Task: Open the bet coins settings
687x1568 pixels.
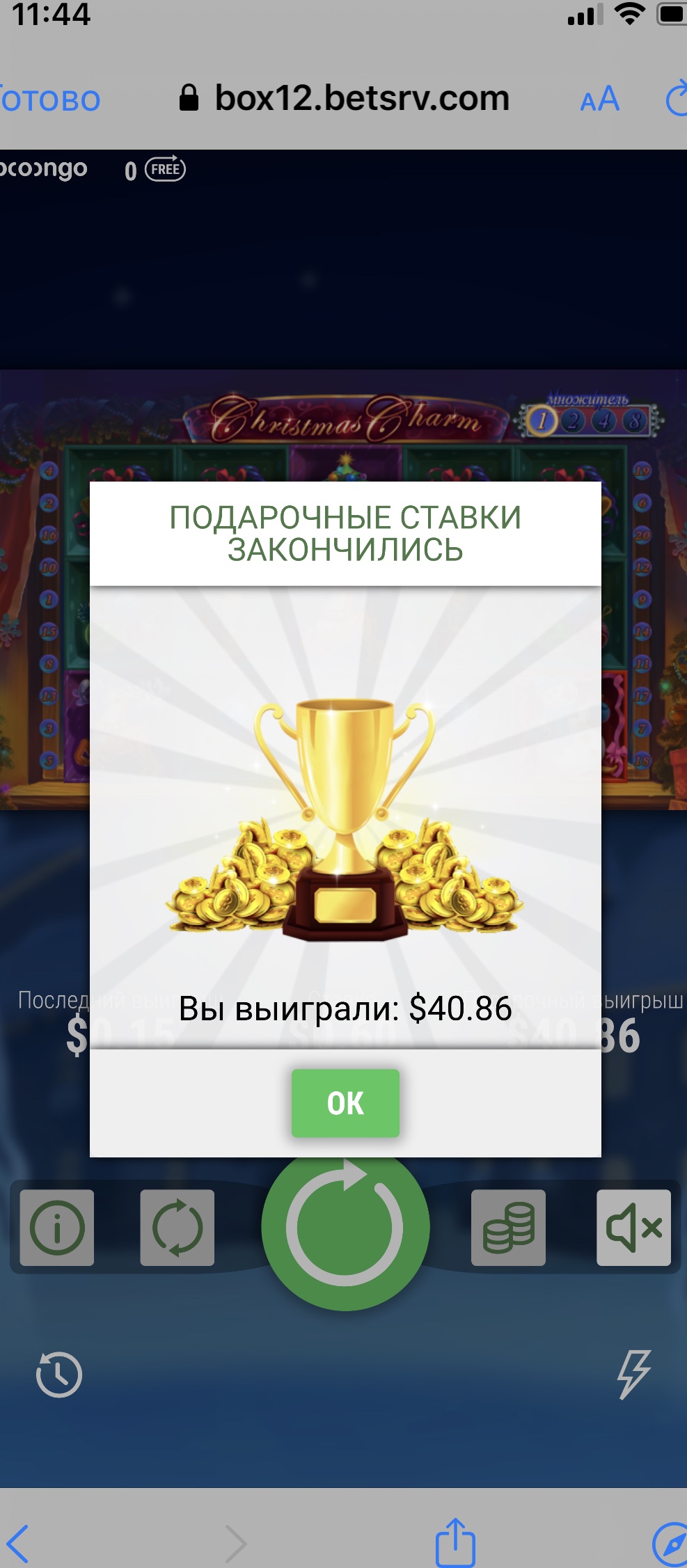Action: click(x=508, y=1228)
